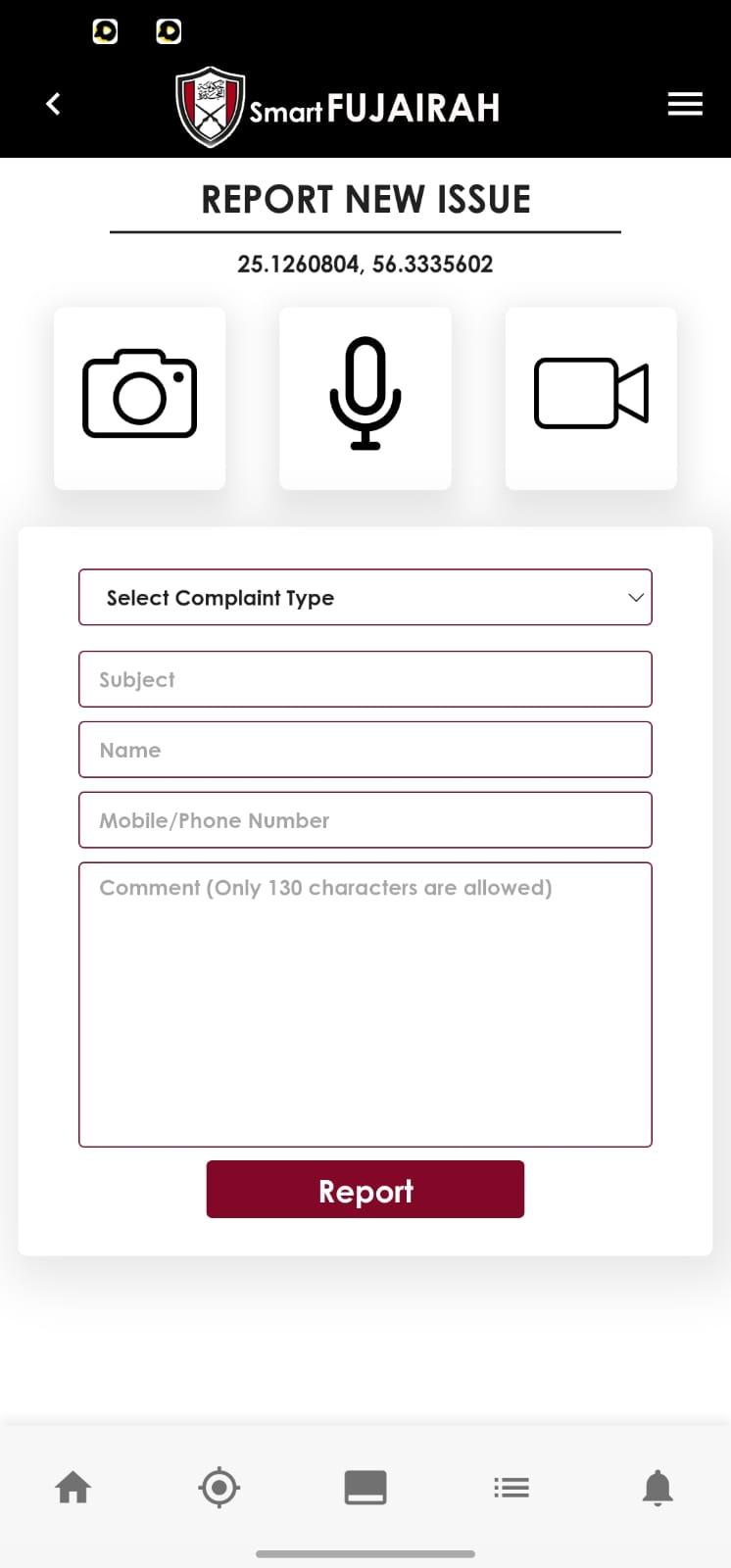Tap into the Comment box
Screen dimensions: 731x1568
(365, 1004)
